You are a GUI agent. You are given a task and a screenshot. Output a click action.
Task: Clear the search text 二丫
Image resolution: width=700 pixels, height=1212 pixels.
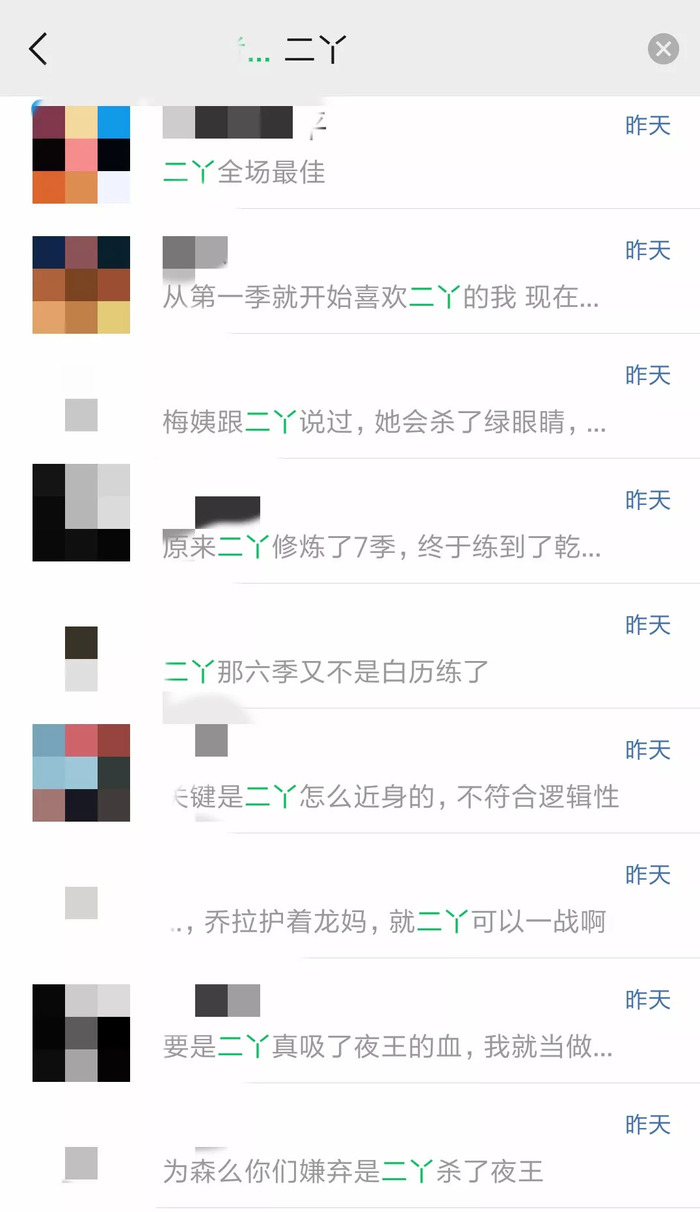[663, 49]
